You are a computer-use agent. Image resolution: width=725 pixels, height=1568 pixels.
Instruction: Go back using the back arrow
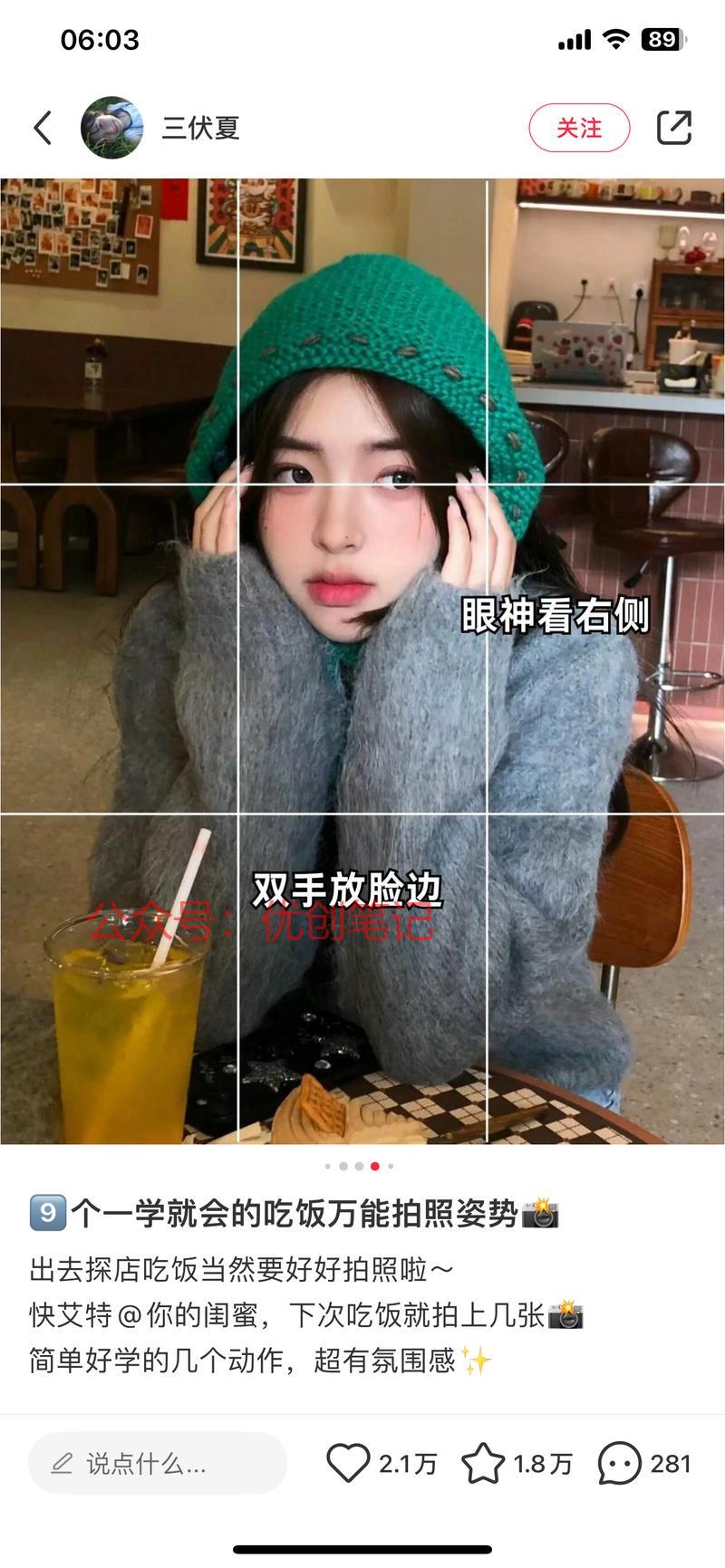(43, 128)
